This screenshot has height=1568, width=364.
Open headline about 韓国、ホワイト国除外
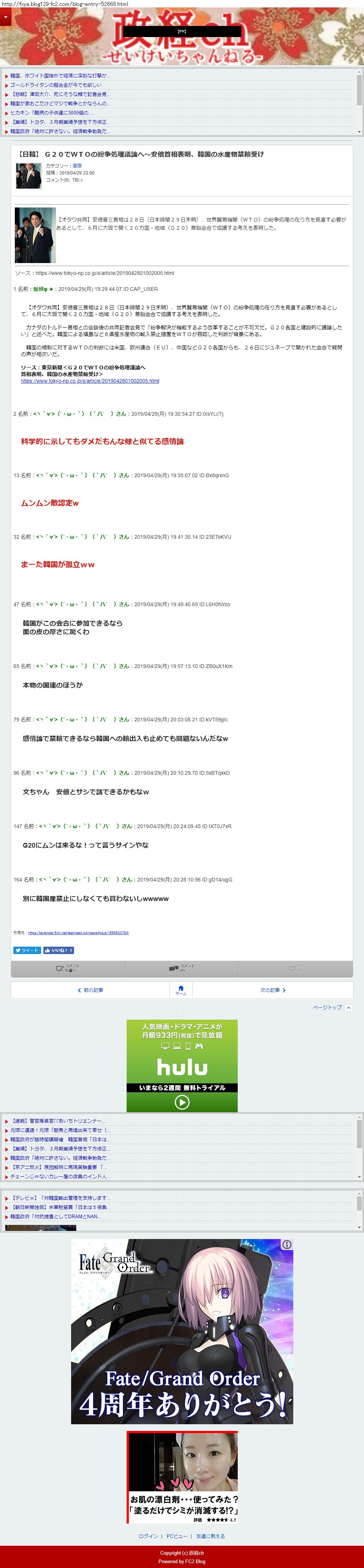(x=60, y=76)
